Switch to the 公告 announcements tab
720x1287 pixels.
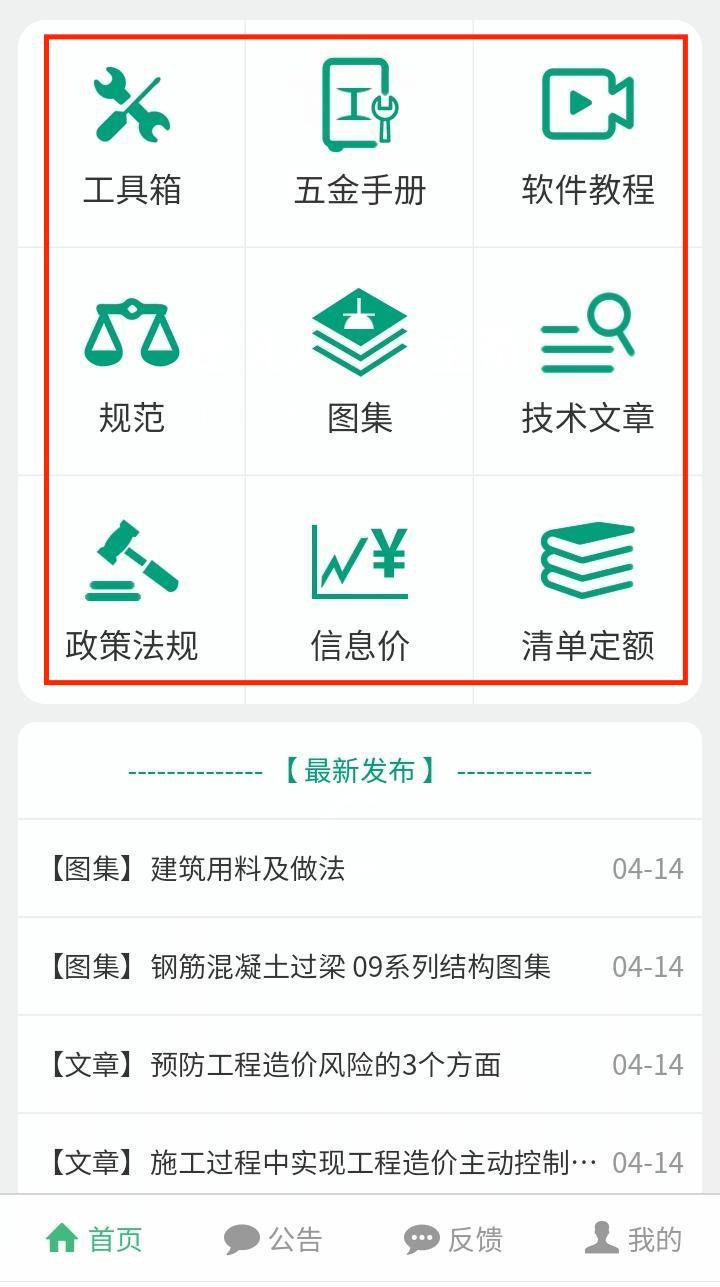(272, 1239)
